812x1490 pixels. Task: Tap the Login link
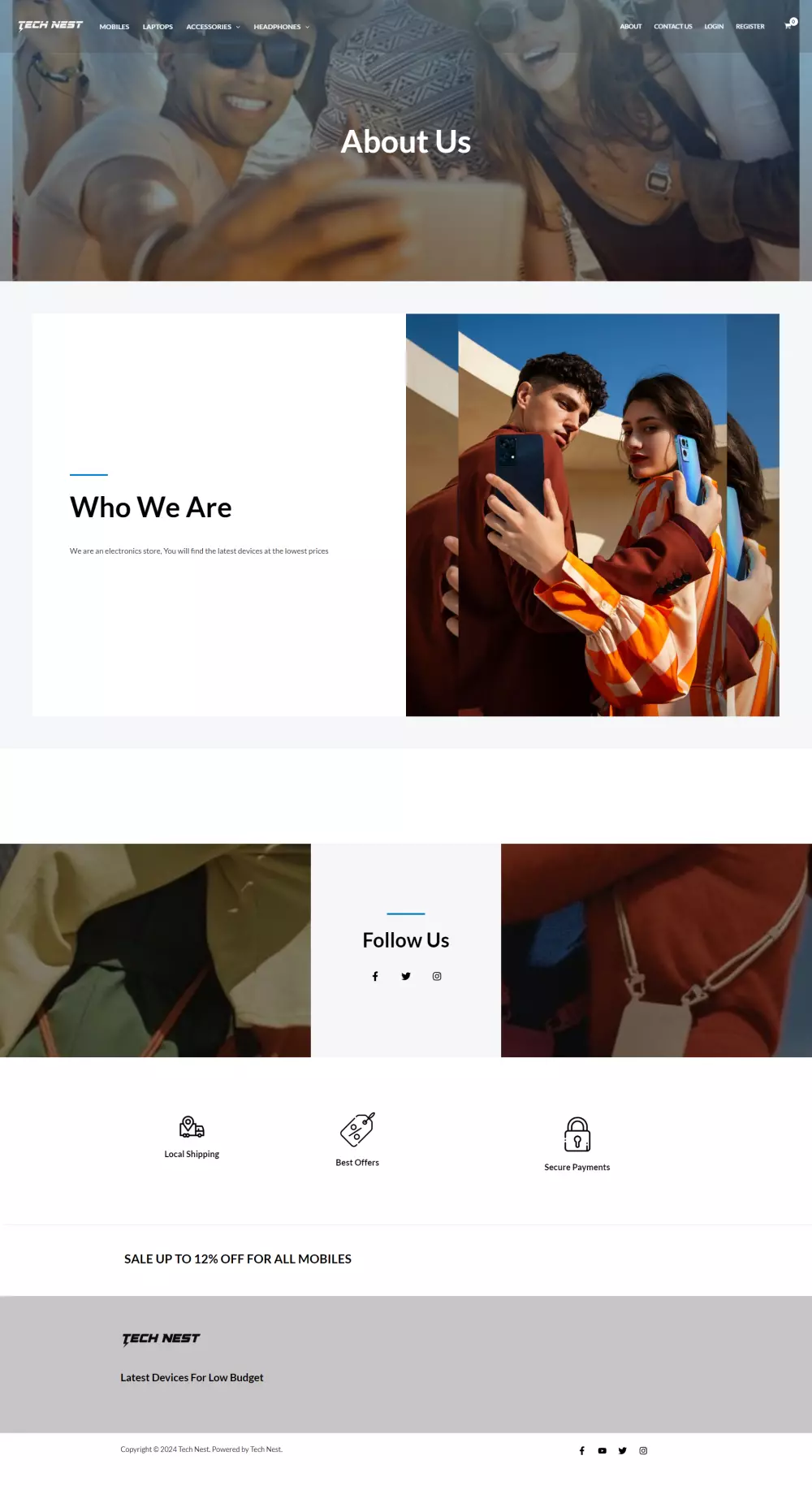point(713,27)
